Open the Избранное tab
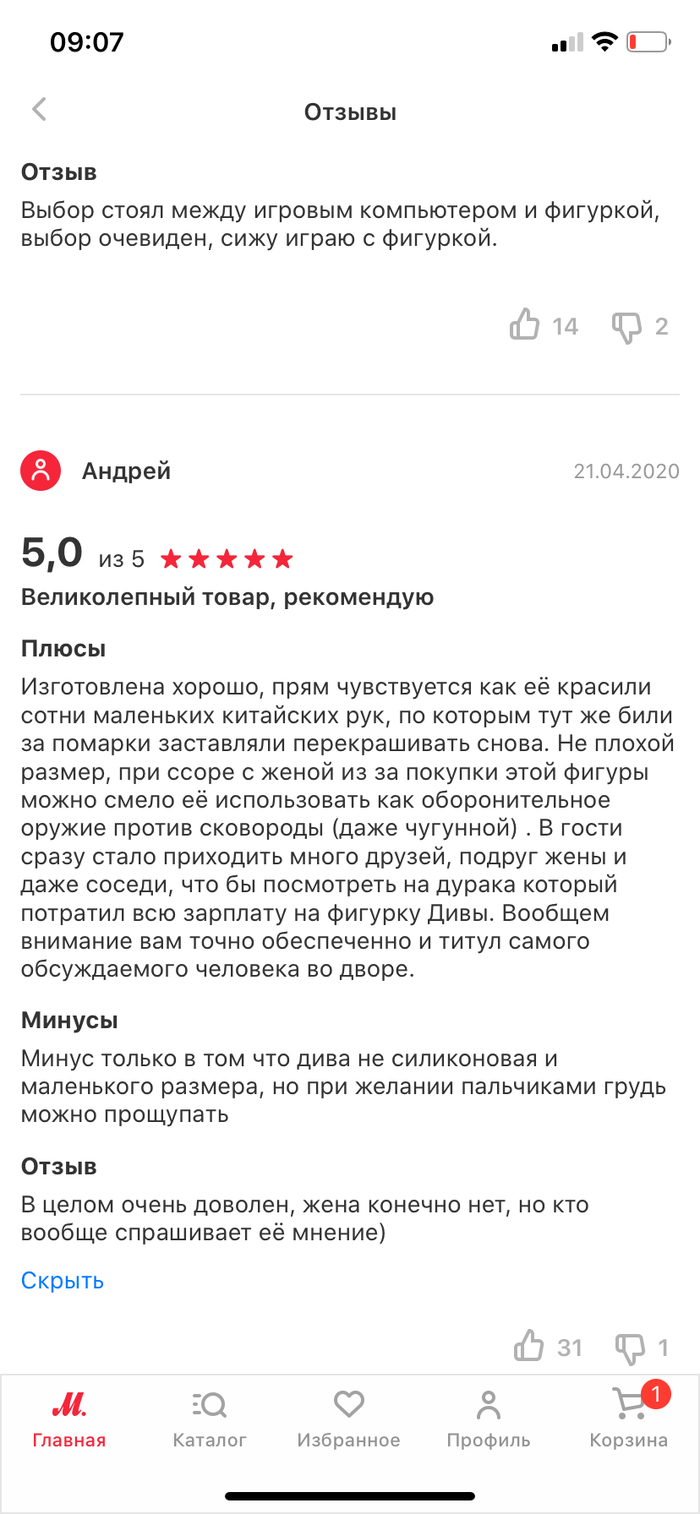This screenshot has width=700, height=1514. click(348, 1418)
